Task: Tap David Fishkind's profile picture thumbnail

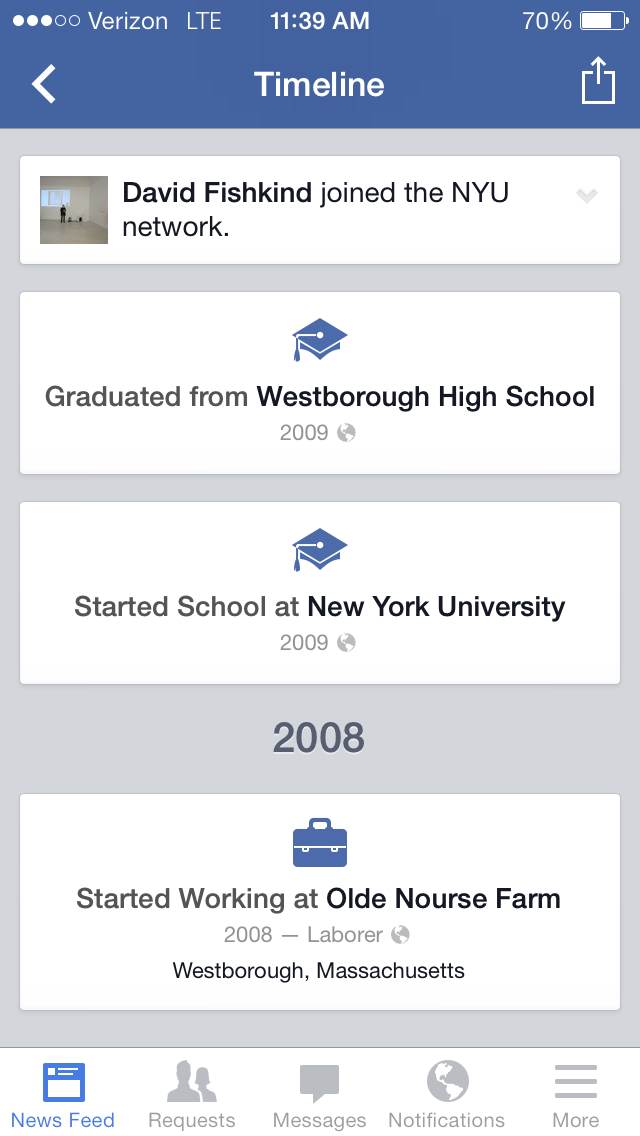Action: coord(74,209)
